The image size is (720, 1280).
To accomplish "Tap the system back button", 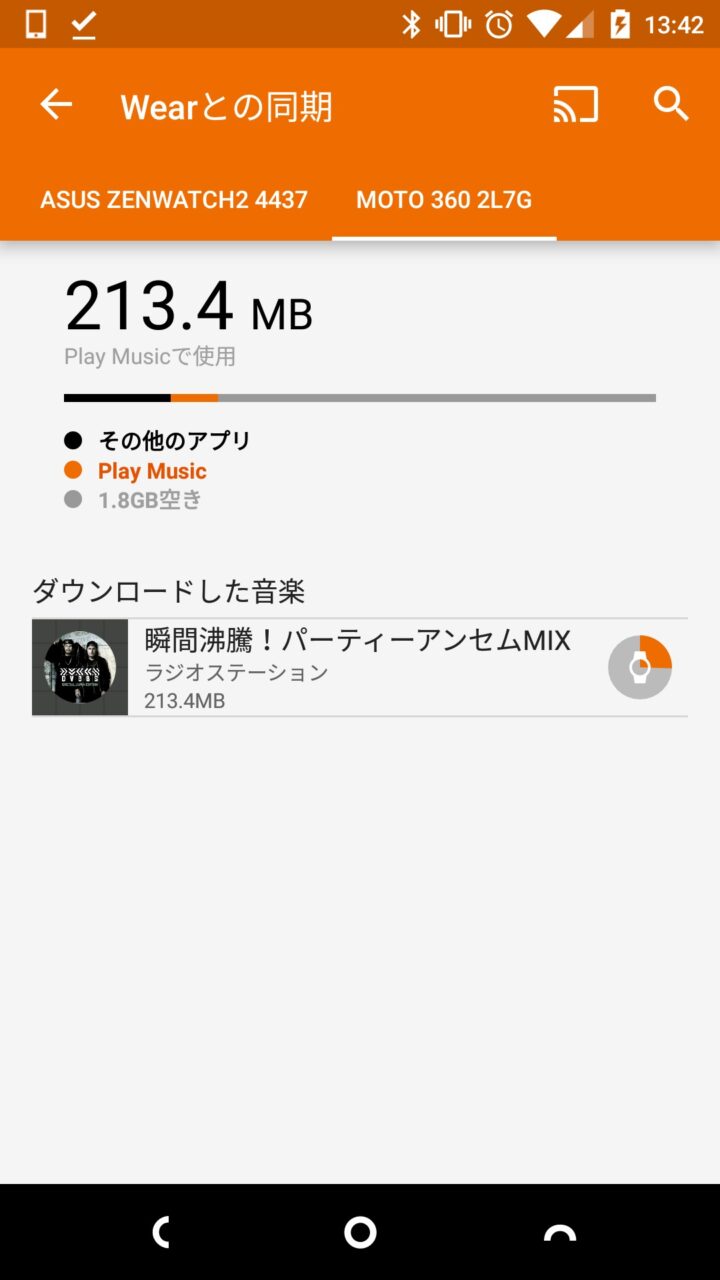I will tap(160, 1232).
